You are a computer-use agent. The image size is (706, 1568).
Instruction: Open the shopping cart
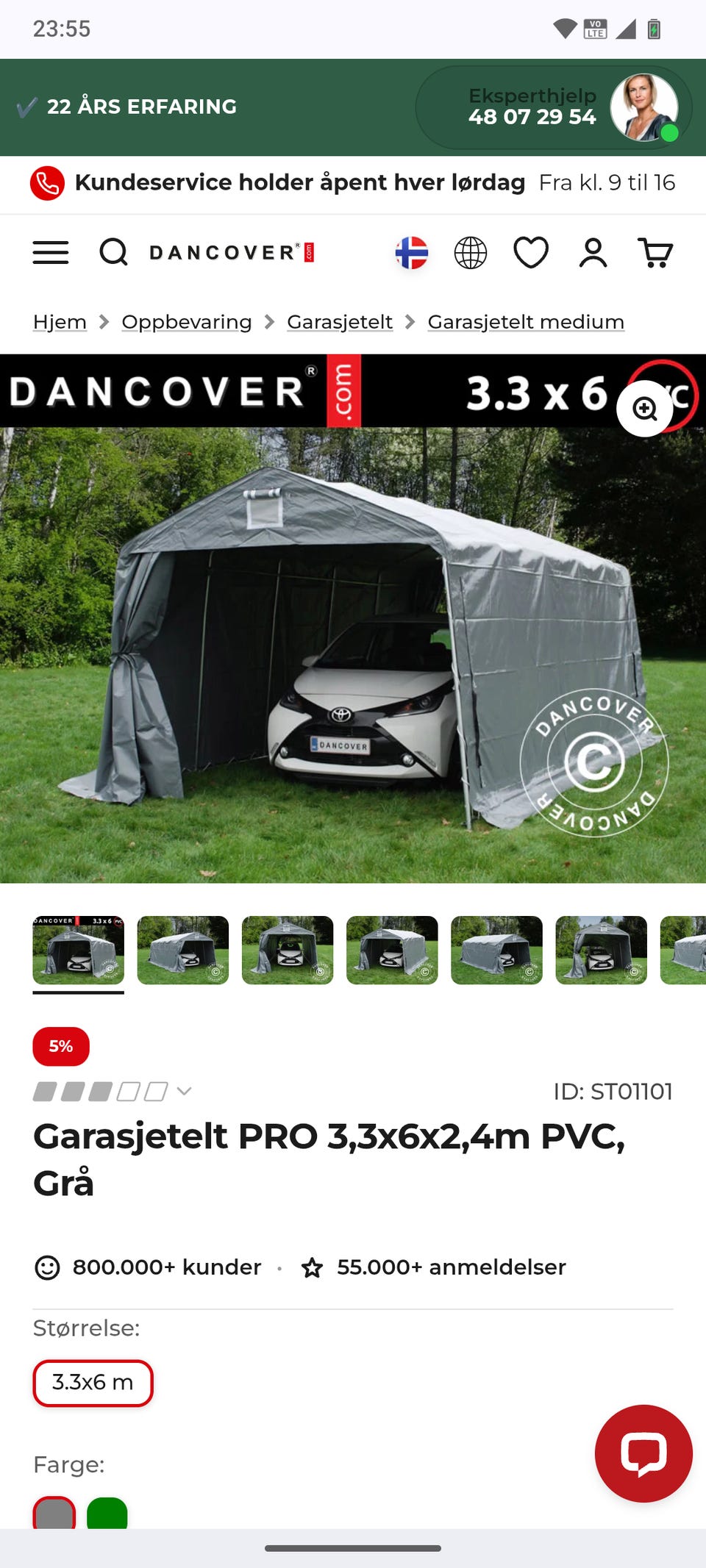(655, 253)
